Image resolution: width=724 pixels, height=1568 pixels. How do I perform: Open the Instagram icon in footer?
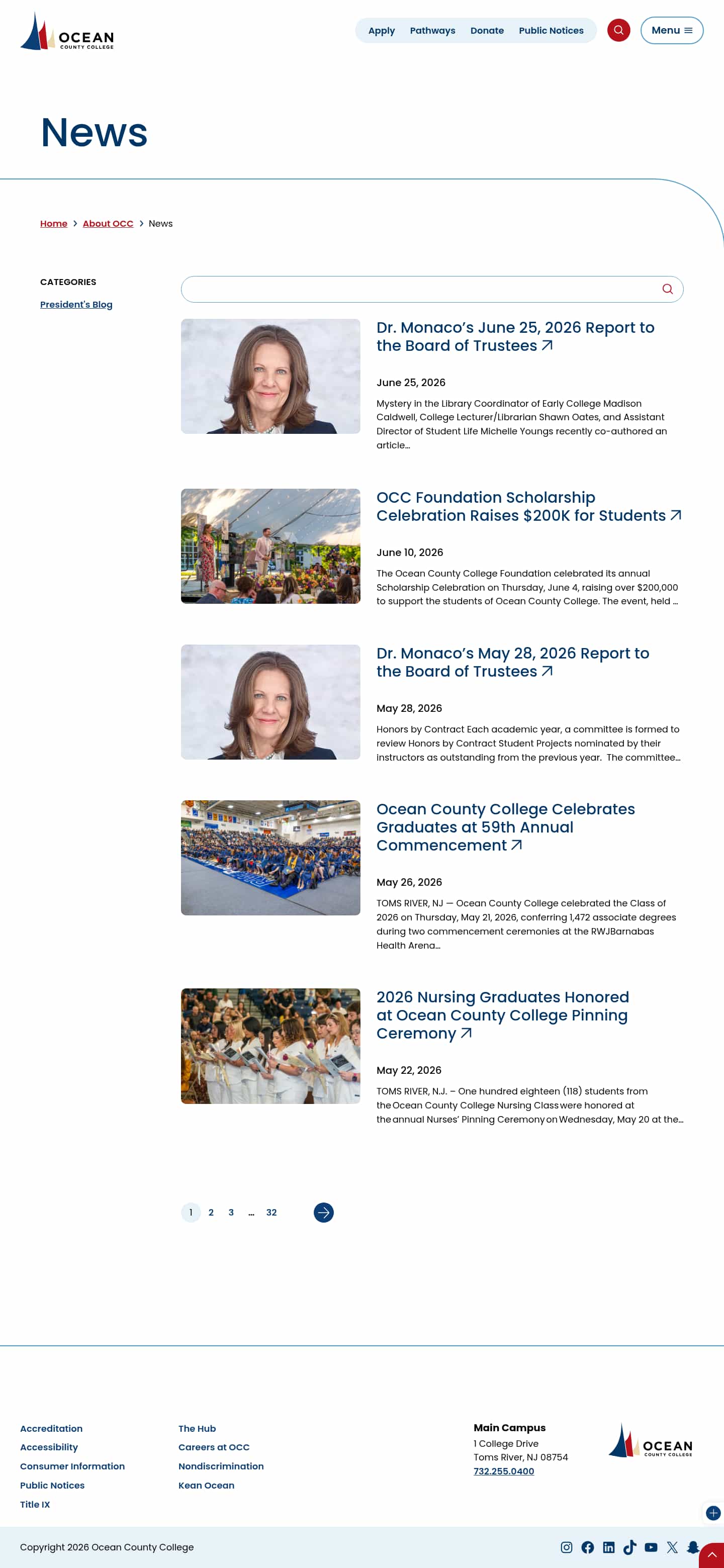click(566, 1547)
